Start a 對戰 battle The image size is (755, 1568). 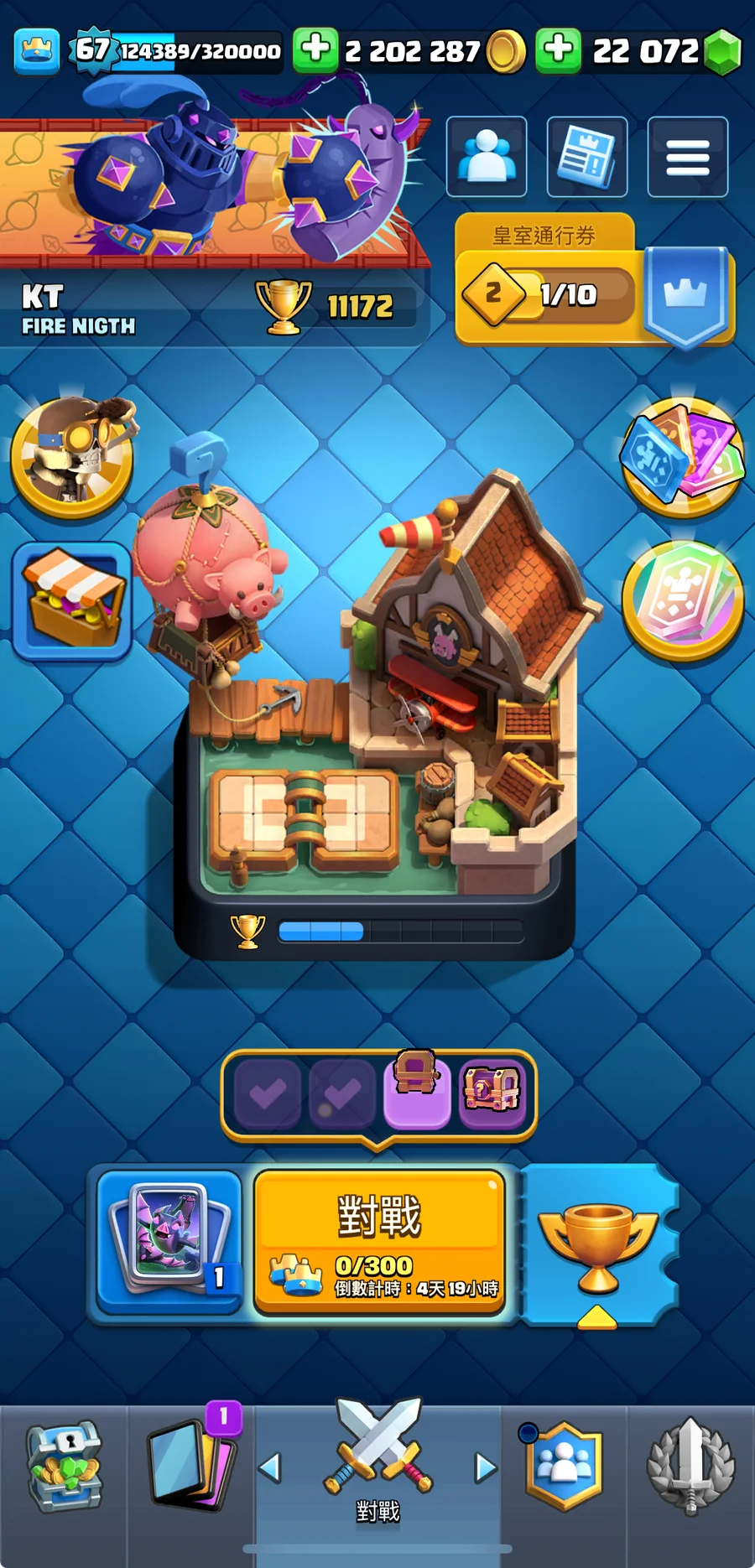coord(379,1241)
